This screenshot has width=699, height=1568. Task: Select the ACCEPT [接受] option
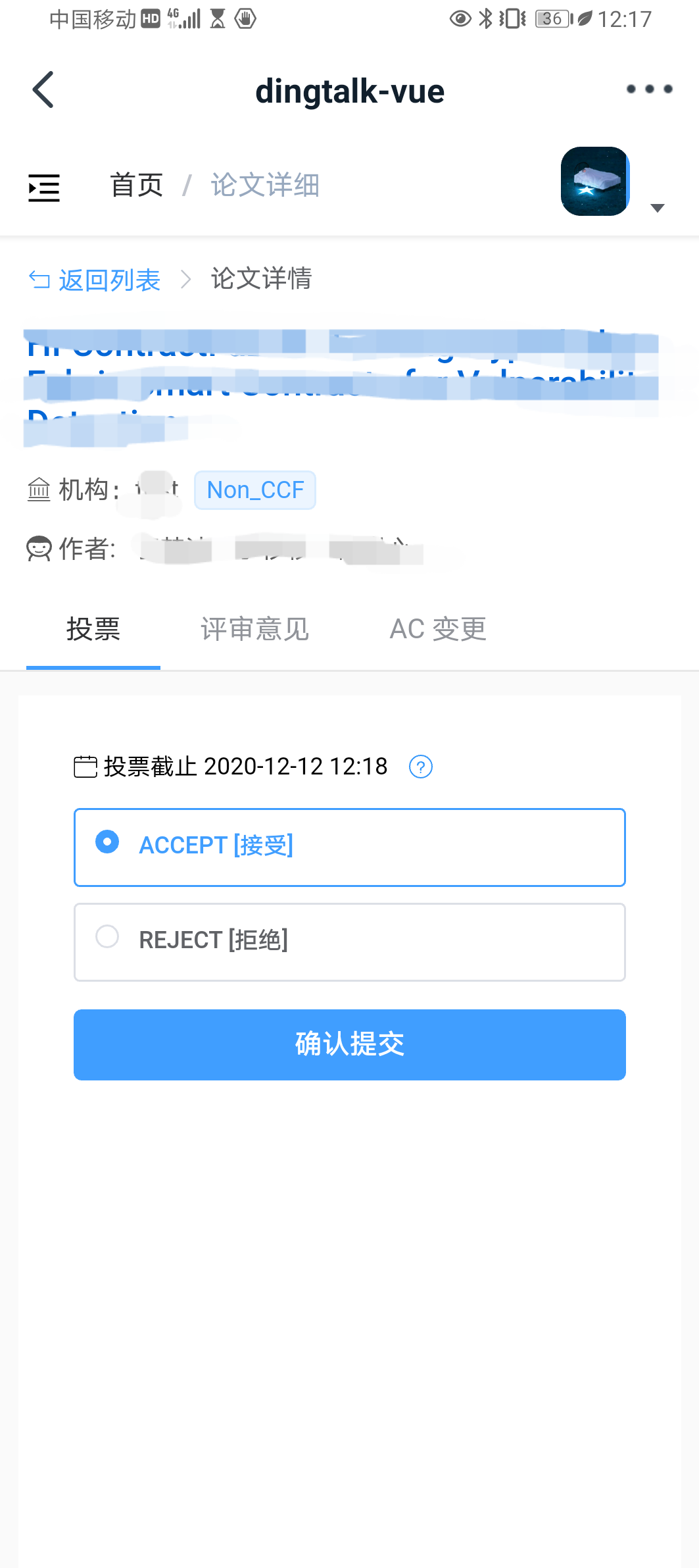point(349,847)
